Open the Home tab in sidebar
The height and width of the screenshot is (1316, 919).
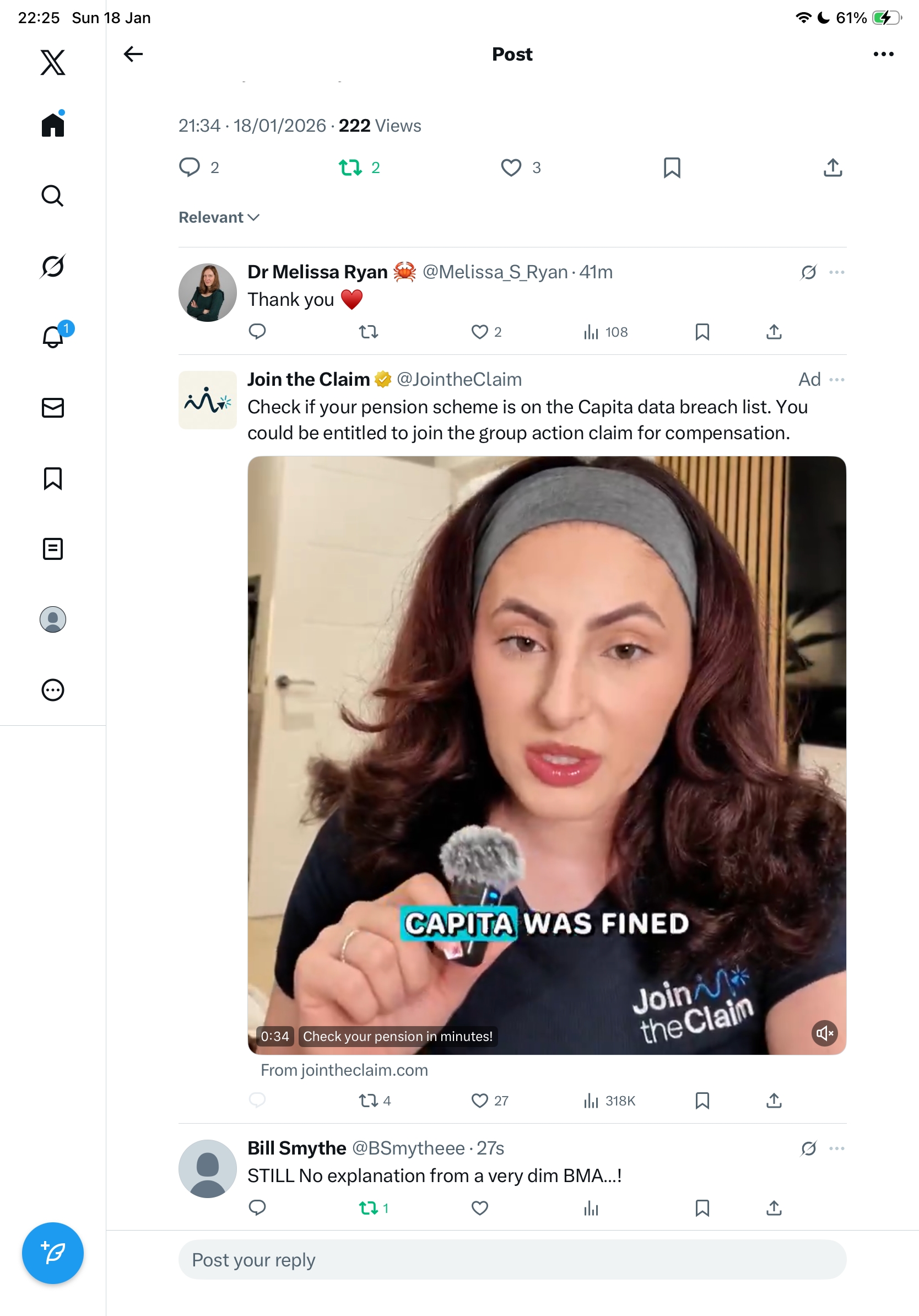click(x=53, y=124)
